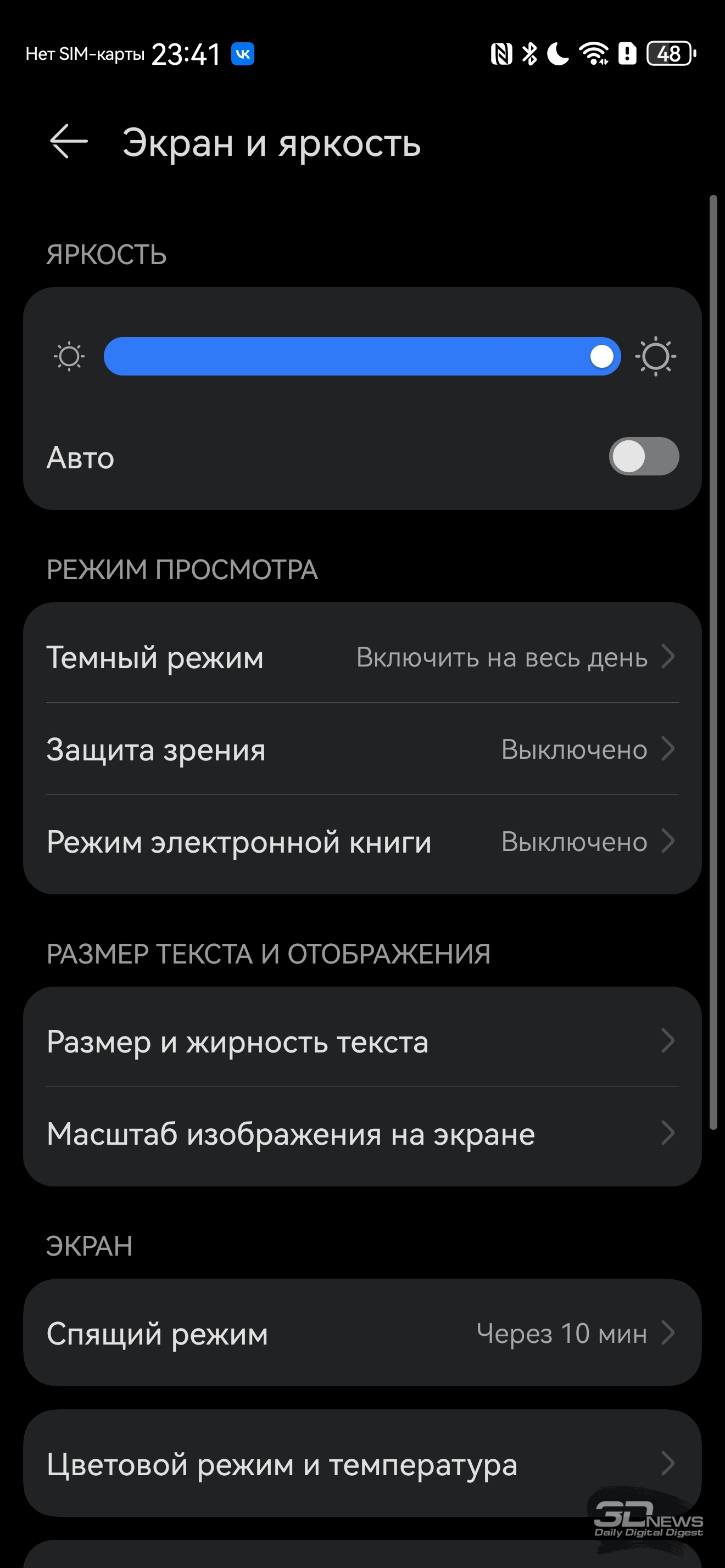Go back from Экран и яркость
Viewport: 725px width, 1568px height.
[x=69, y=141]
